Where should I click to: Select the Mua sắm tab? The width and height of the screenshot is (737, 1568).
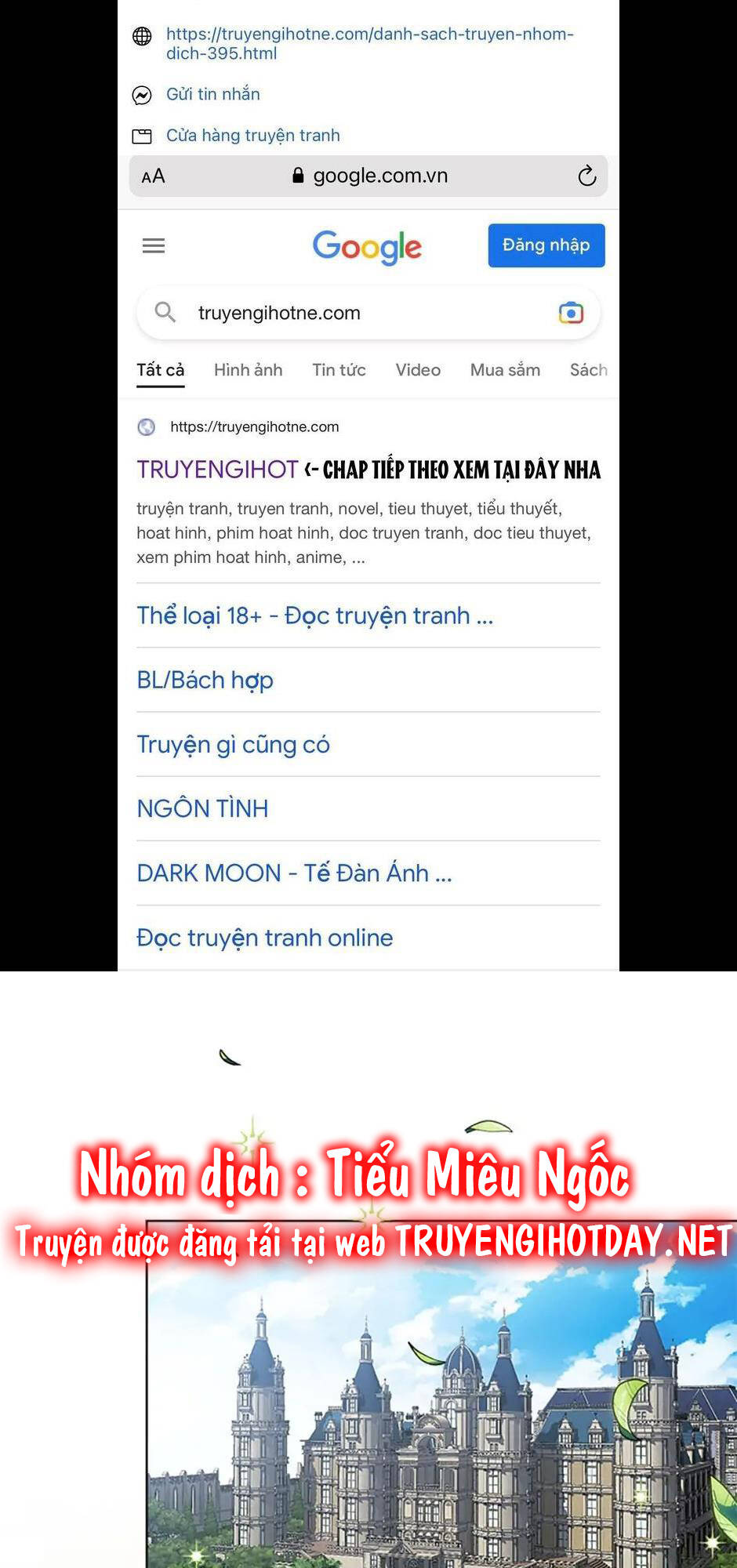[x=505, y=369]
